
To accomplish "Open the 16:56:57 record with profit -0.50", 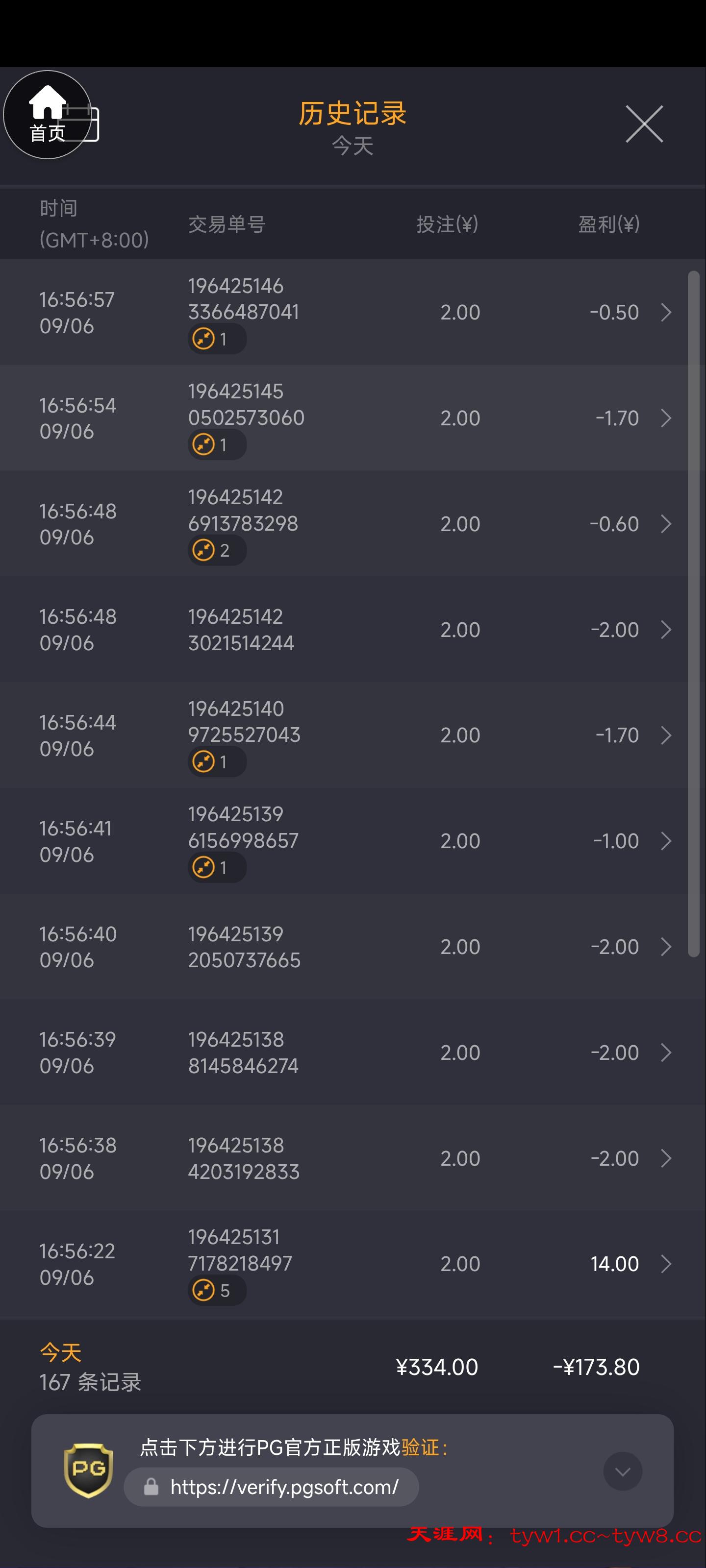I will point(353,312).
